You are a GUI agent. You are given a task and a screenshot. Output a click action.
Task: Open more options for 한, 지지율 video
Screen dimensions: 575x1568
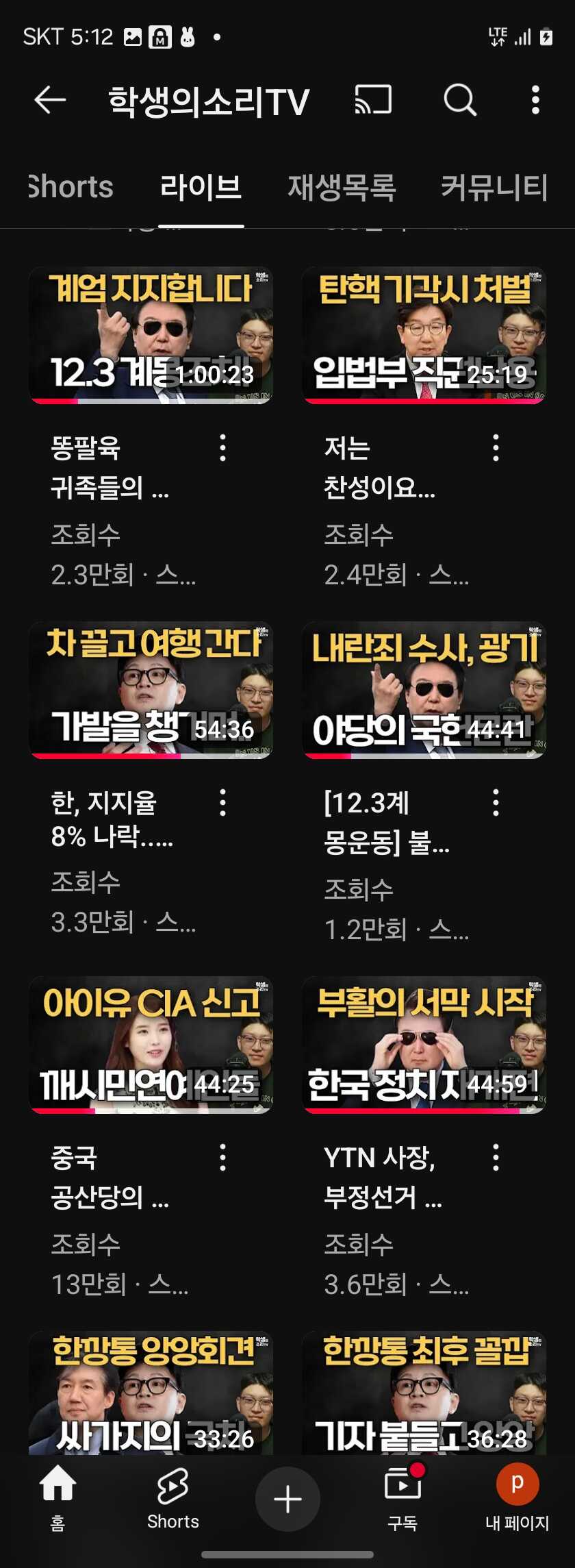pyautogui.click(x=222, y=802)
